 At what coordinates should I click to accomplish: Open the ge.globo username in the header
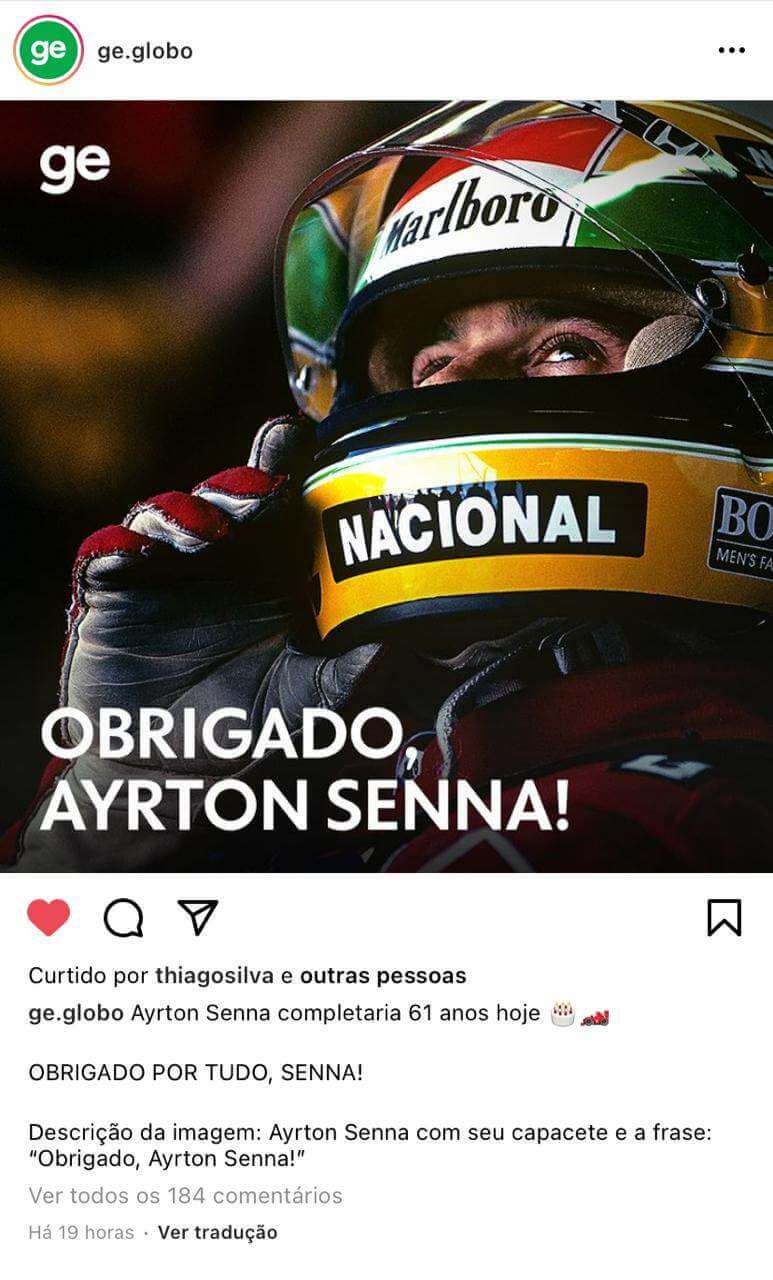(x=145, y=51)
